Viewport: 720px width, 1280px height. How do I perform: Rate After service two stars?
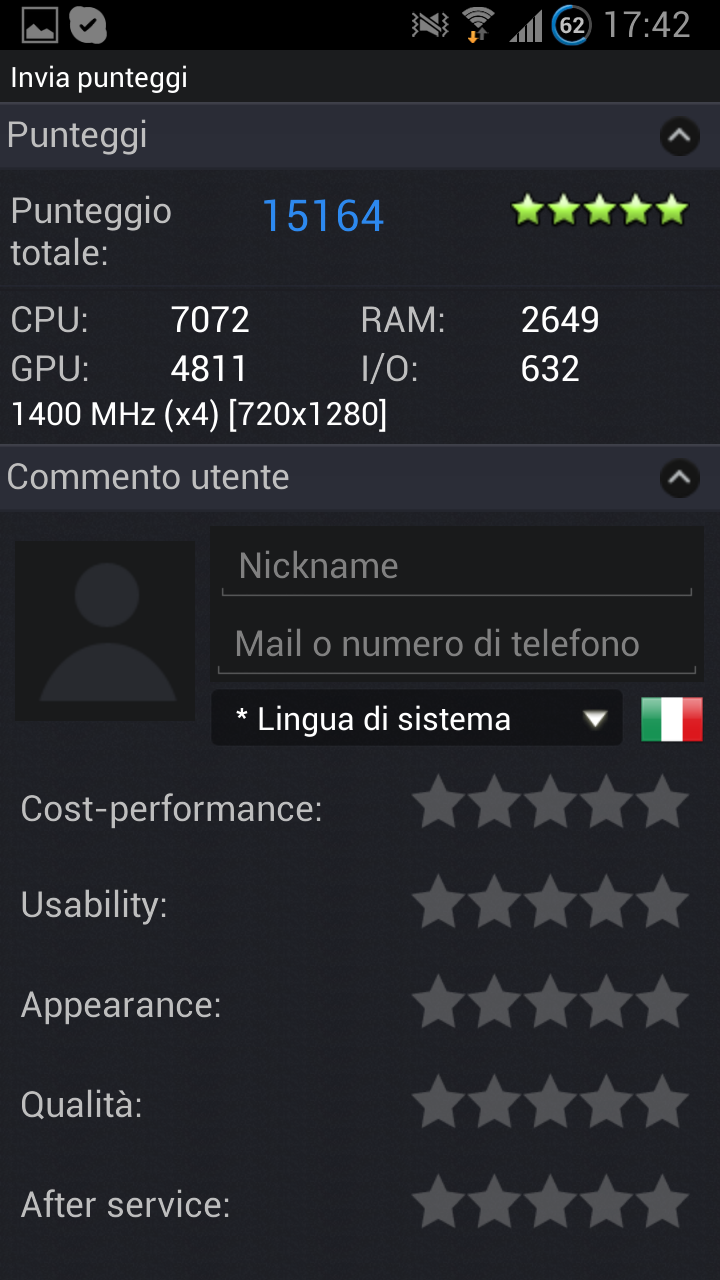(x=495, y=1202)
